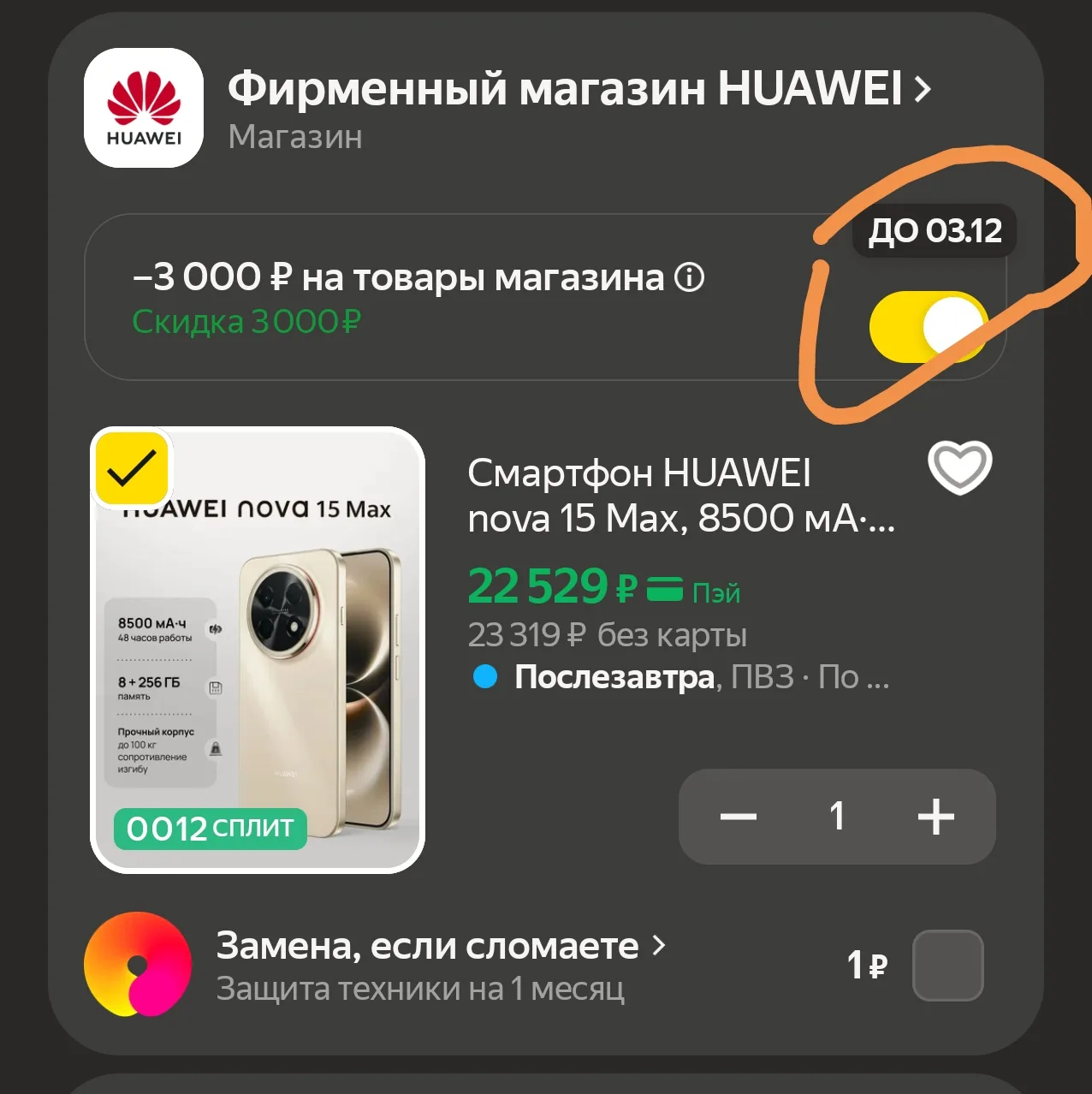1092x1094 pixels.
Task: Open the HUAWEI nova 15 Max product image
Action: point(258,650)
